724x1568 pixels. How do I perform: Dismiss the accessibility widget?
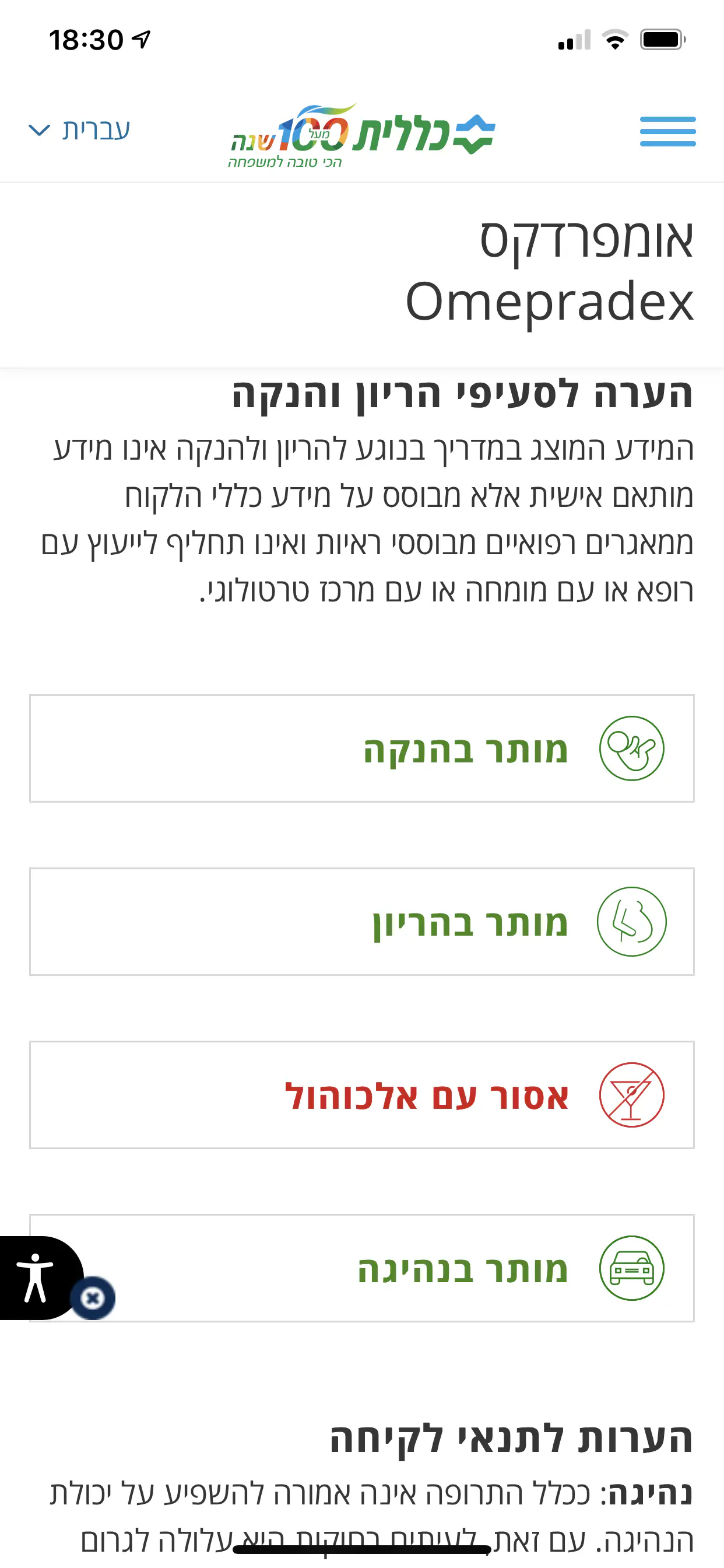coord(93,1298)
